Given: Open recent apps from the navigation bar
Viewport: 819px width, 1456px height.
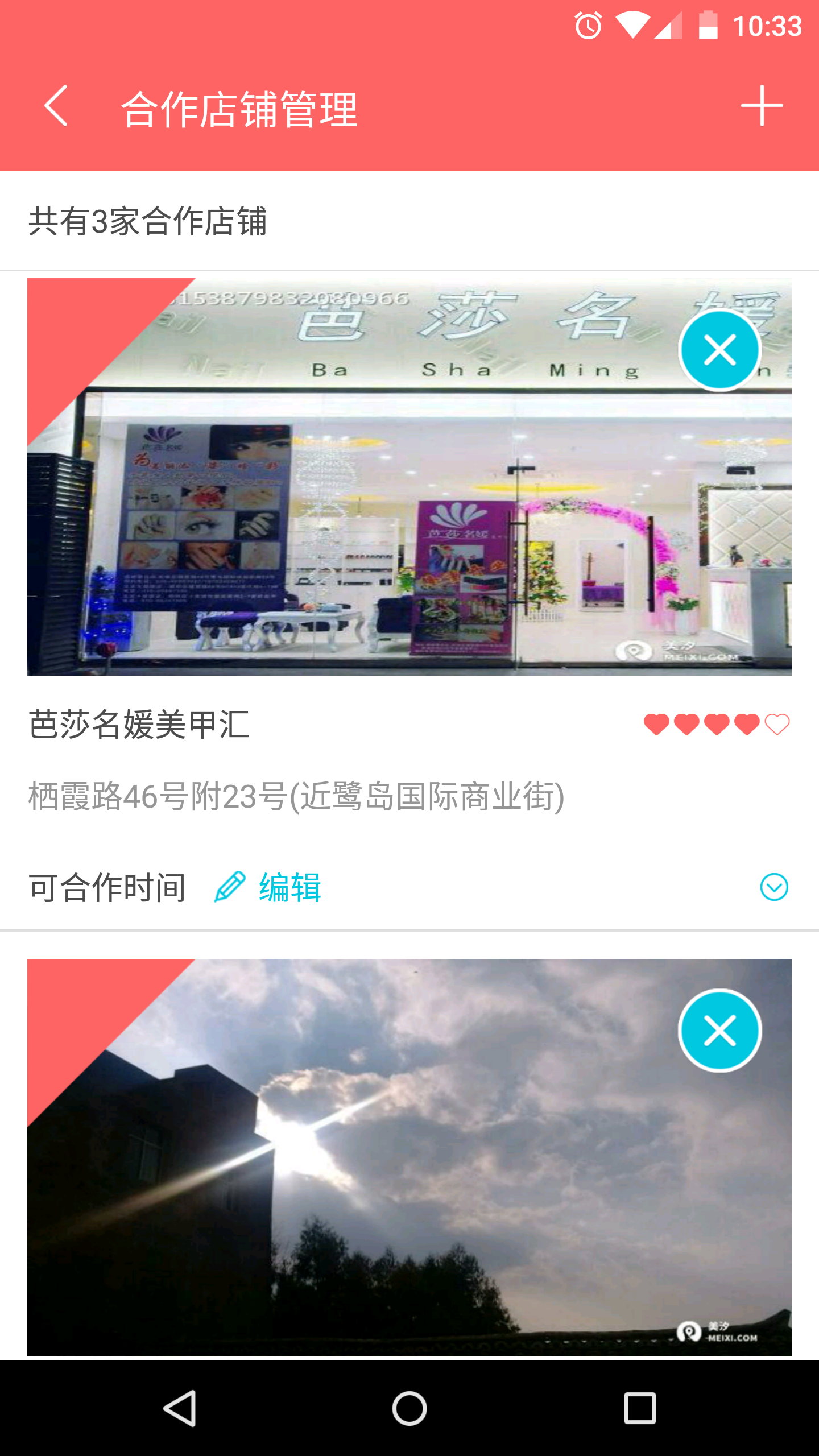Looking at the screenshot, I should (x=640, y=1409).
